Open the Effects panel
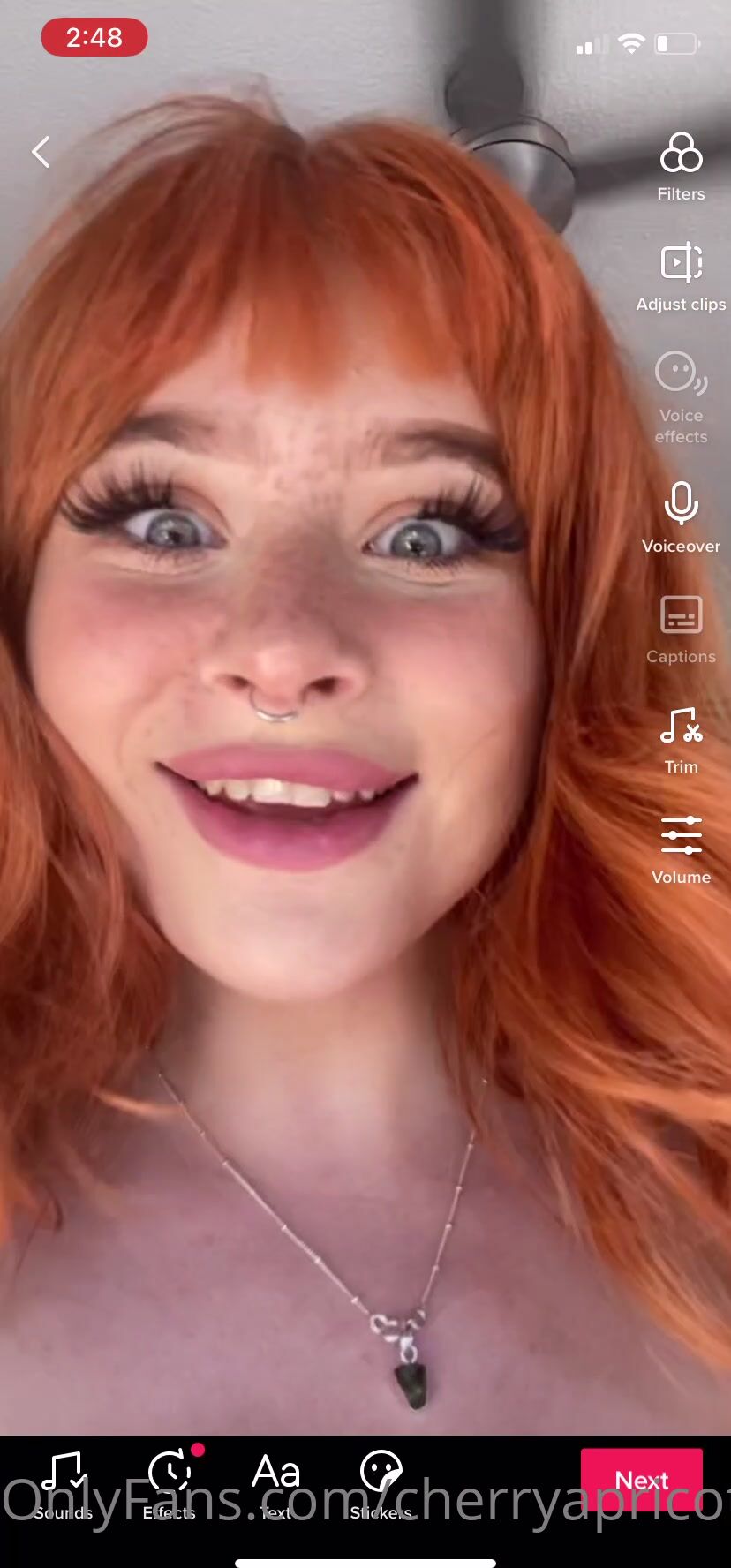 point(170,1485)
